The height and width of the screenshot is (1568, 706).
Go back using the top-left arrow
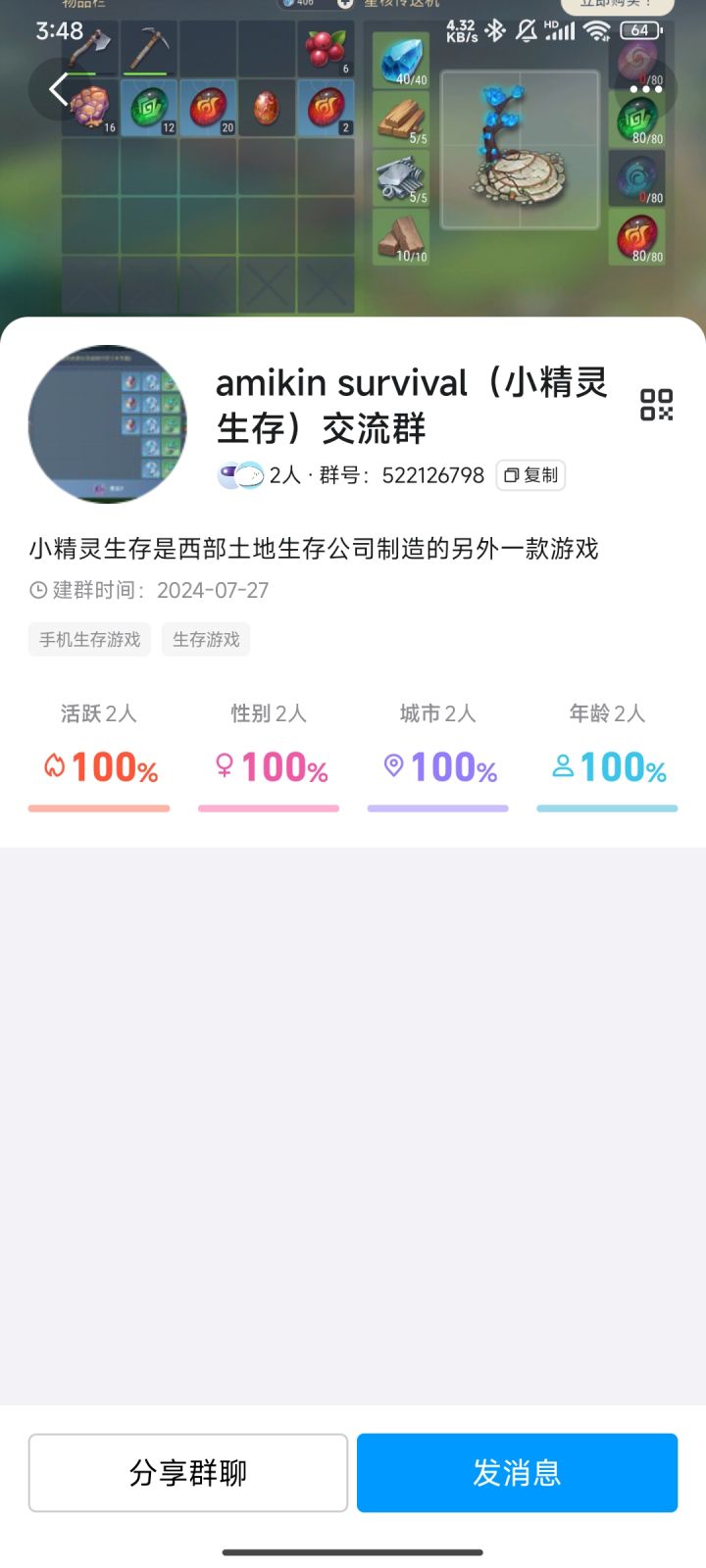(x=59, y=89)
